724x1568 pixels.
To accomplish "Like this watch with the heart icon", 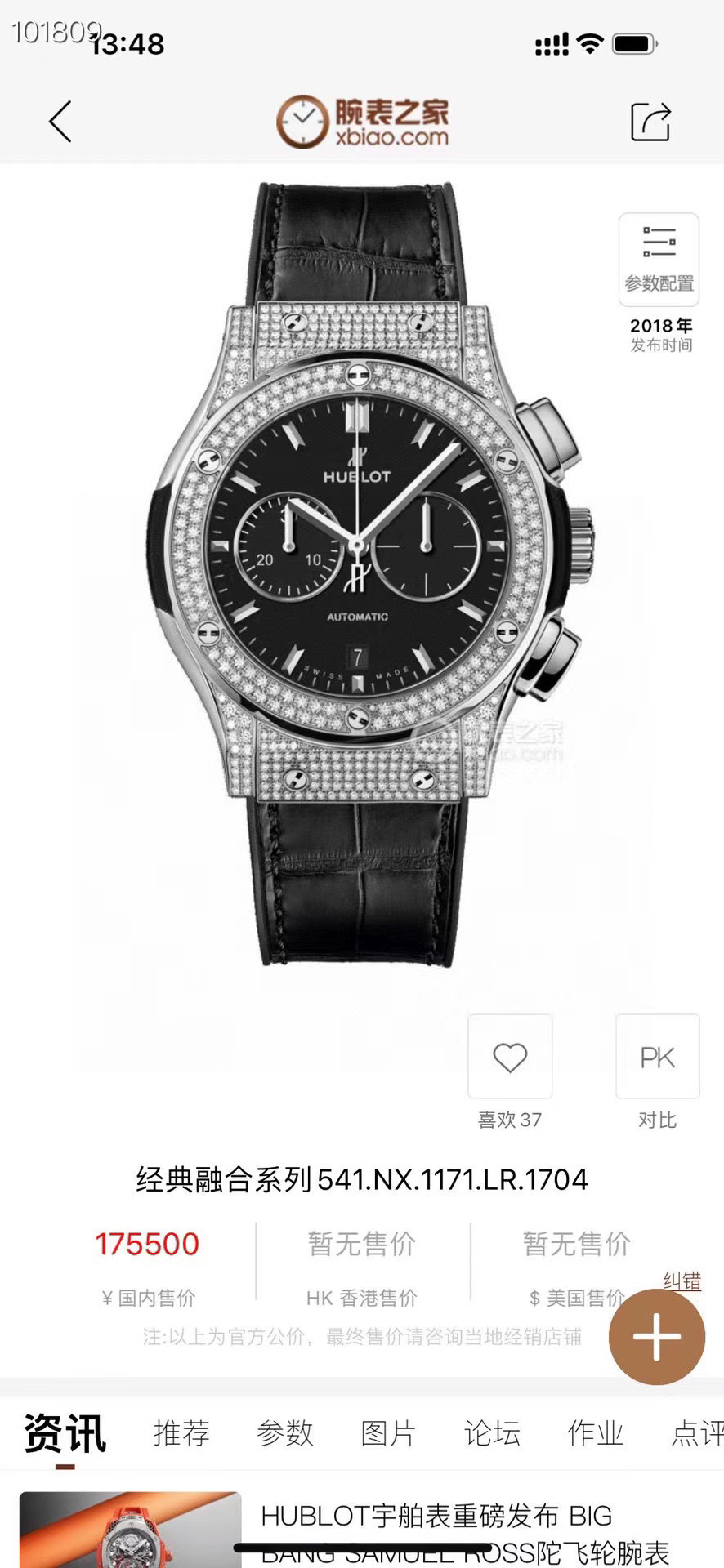I will (x=510, y=1057).
